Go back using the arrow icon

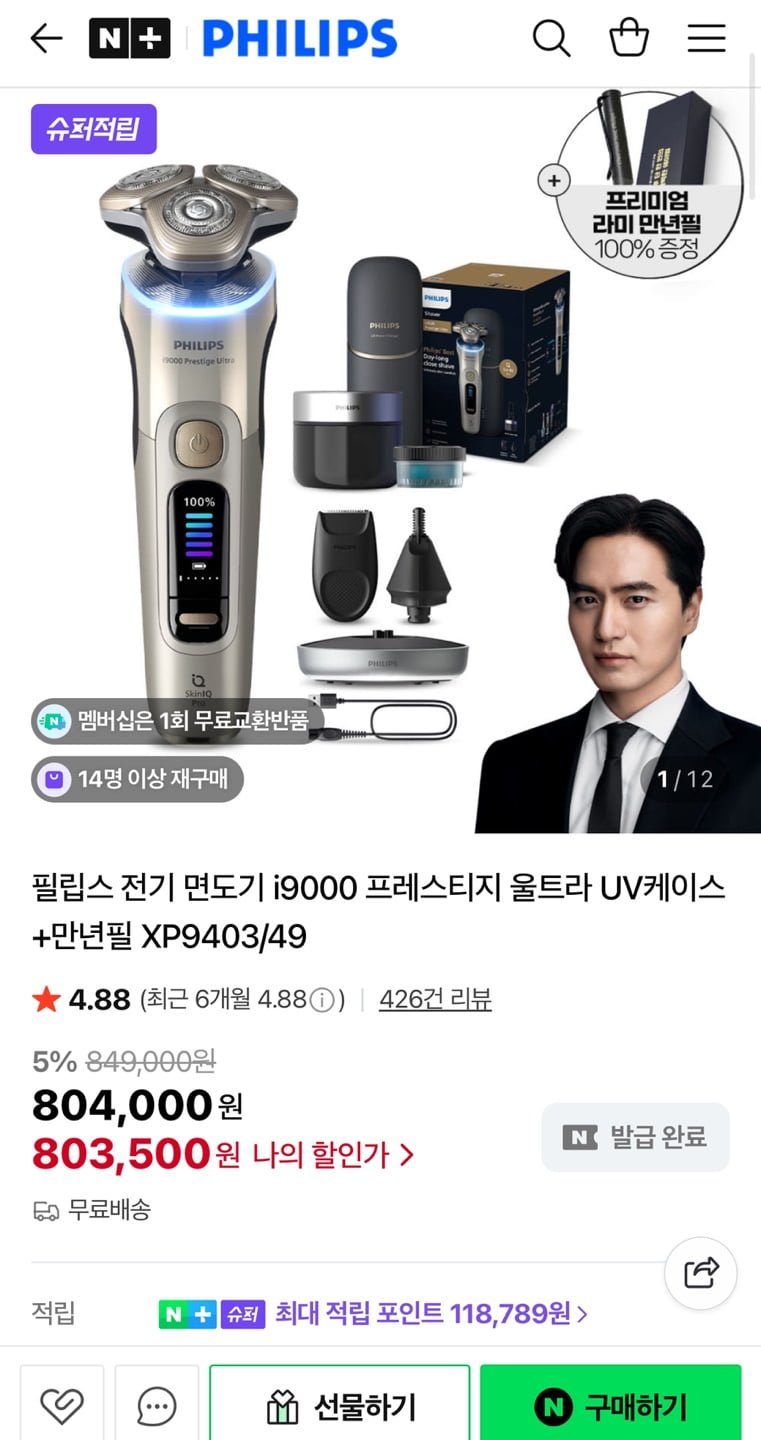coord(46,39)
